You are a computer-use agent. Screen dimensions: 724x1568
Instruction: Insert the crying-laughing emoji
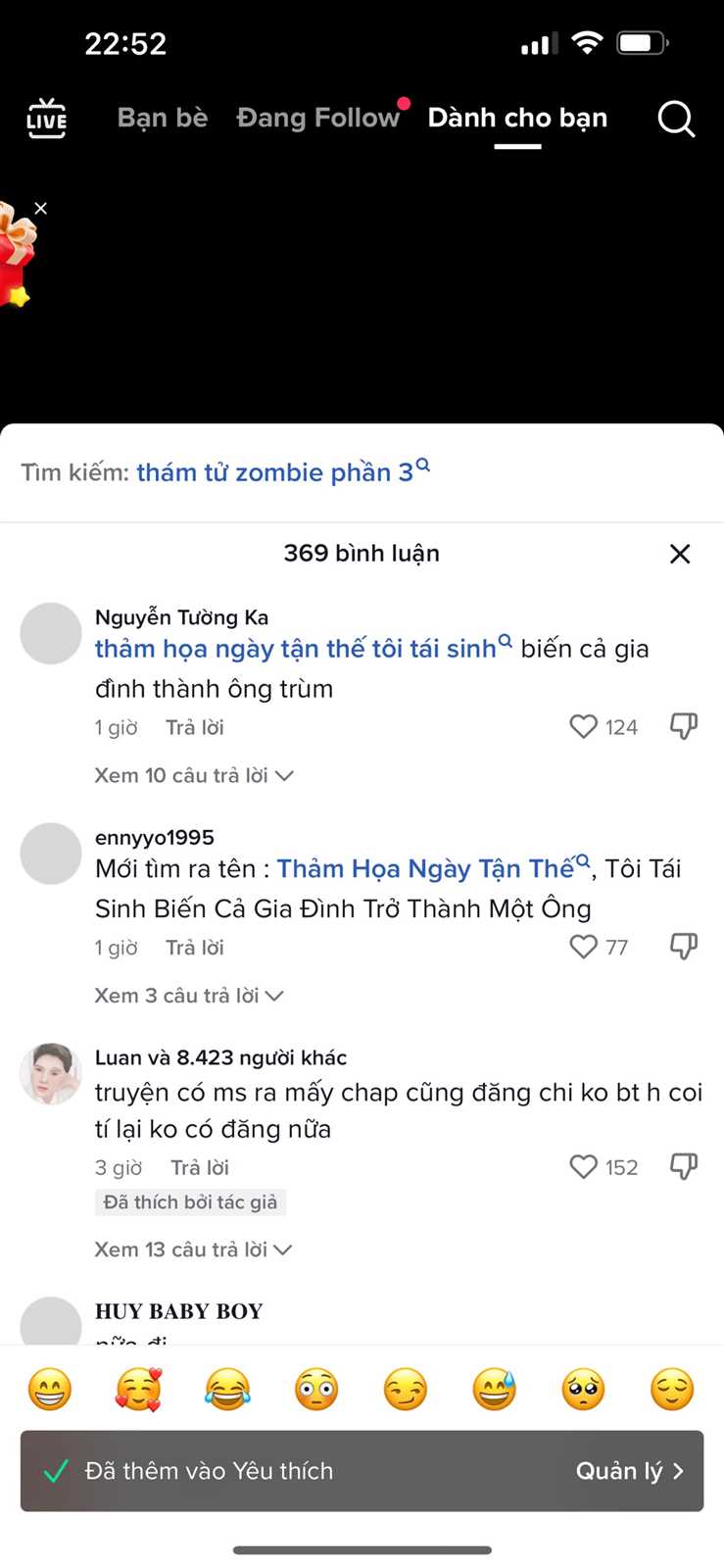(x=227, y=1390)
